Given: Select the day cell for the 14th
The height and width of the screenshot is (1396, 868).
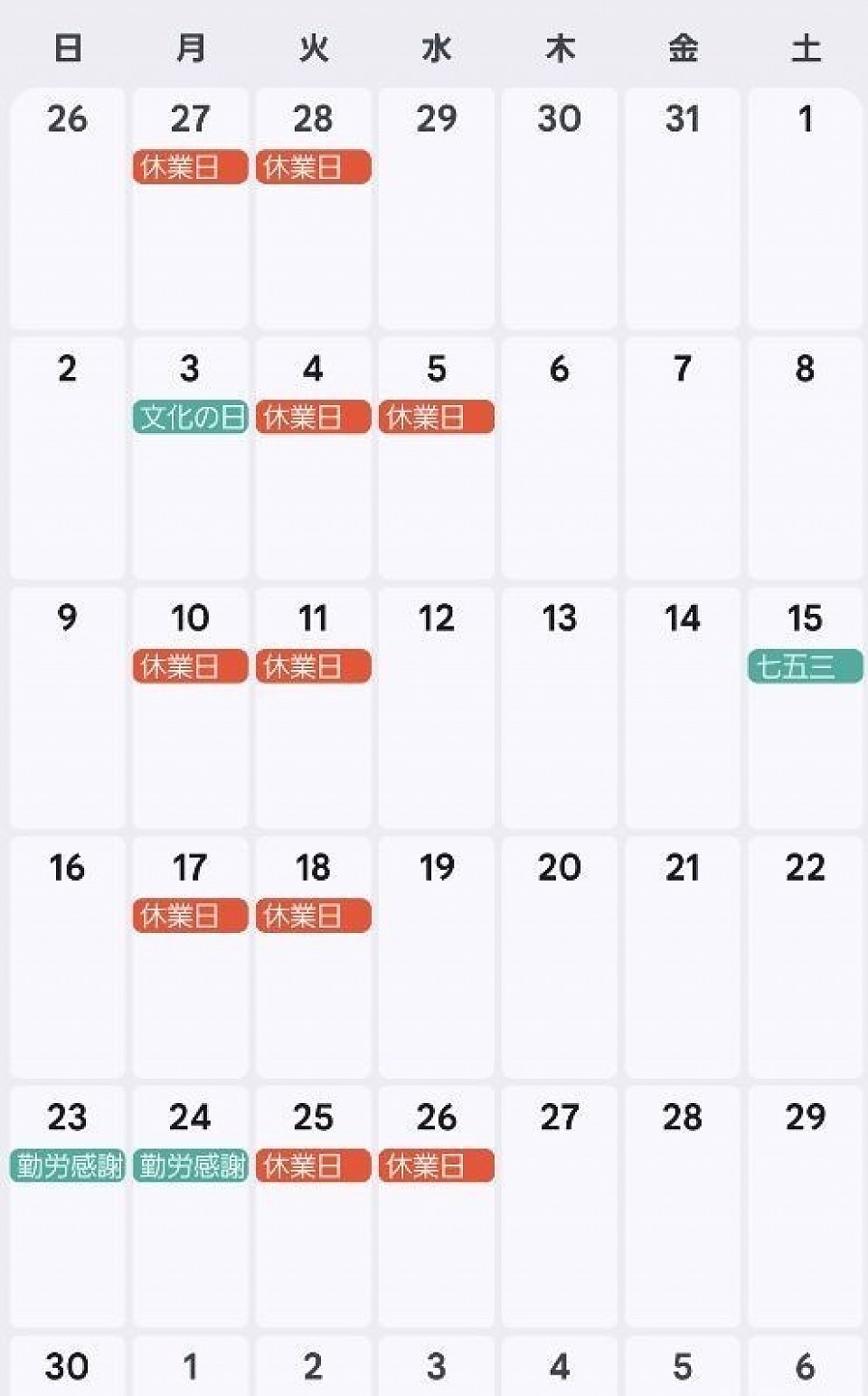Looking at the screenshot, I should point(682,707).
